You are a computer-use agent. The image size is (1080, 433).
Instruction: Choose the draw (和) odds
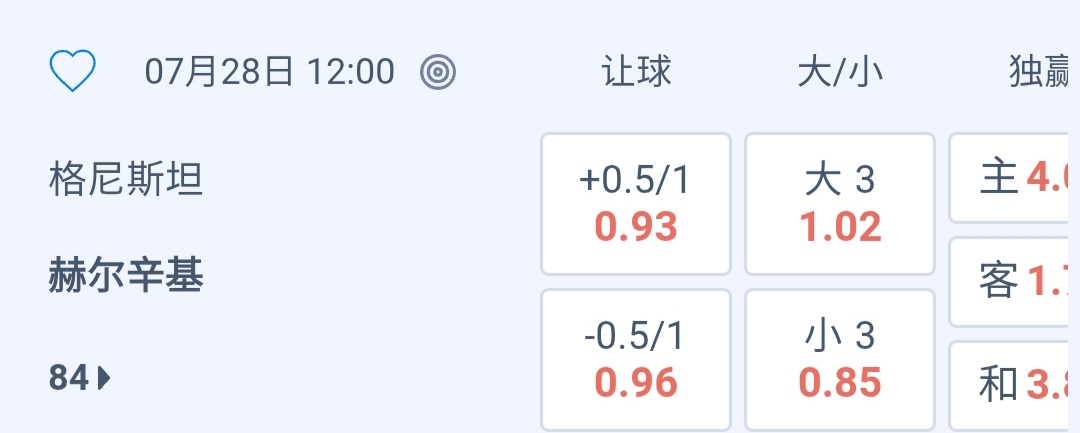point(1014,385)
